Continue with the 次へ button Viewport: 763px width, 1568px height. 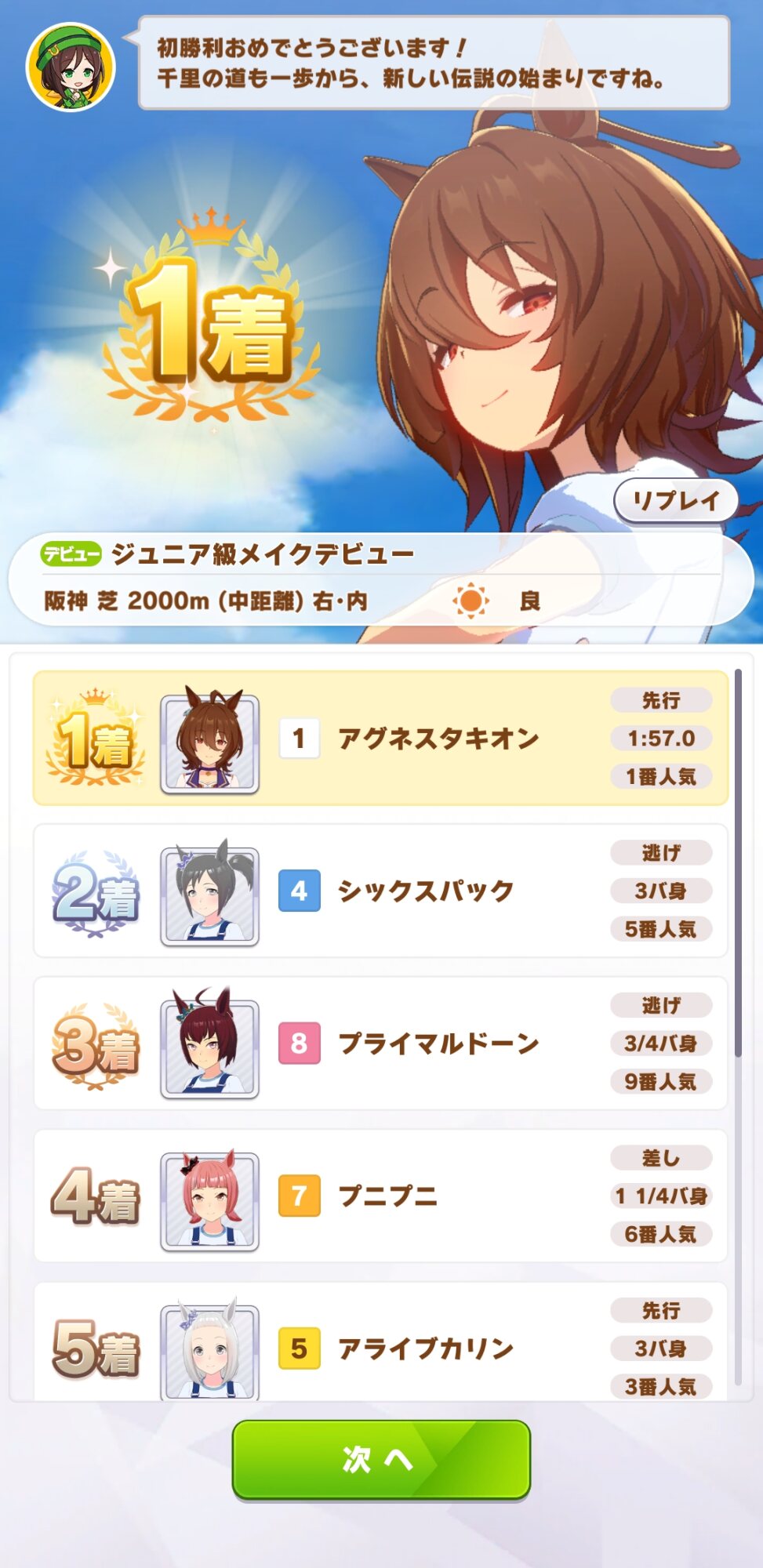click(x=381, y=1459)
